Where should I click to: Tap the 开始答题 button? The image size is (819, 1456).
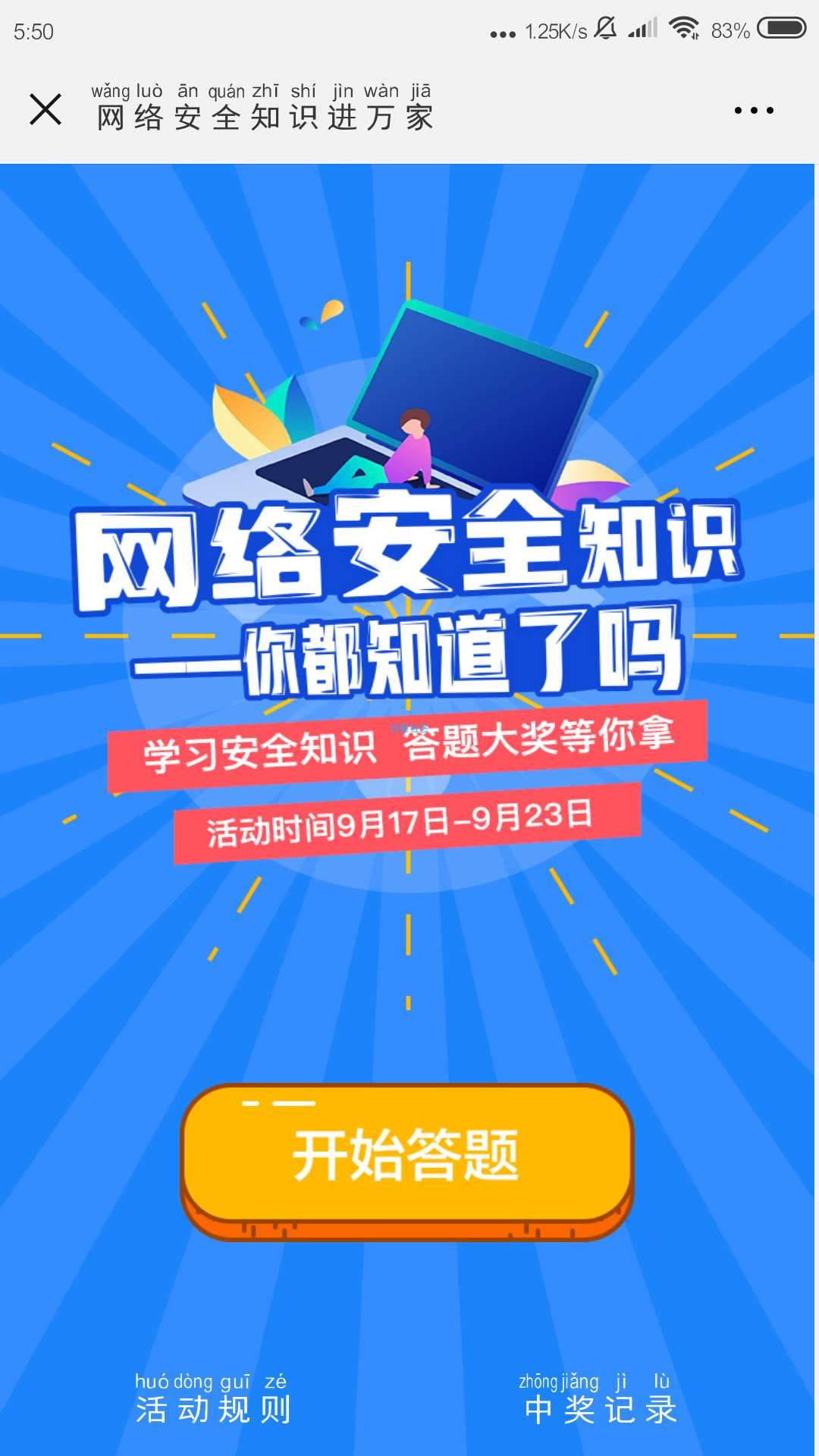point(407,1156)
